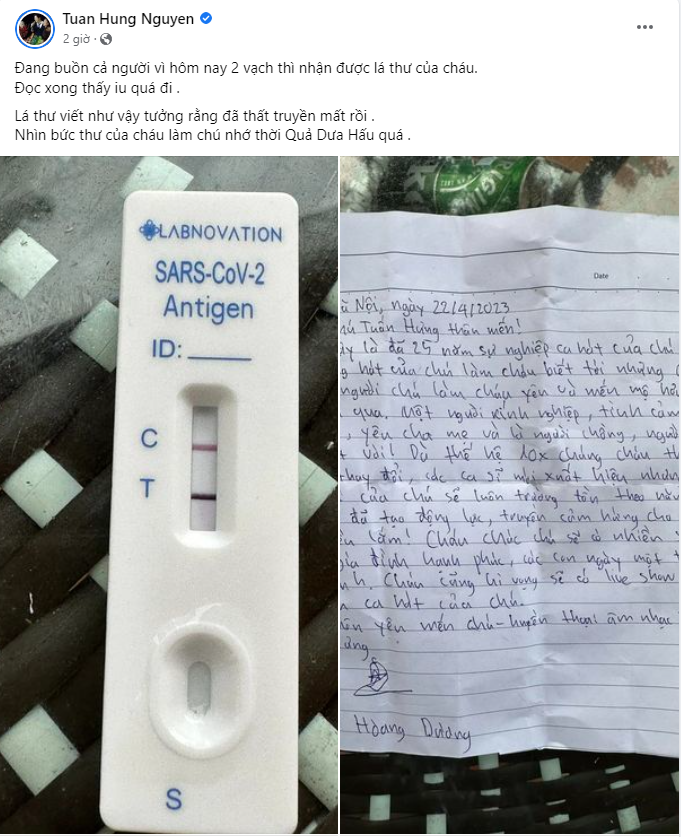Open Tuan Hung Nguyen's profile picture
This screenshot has height=837, width=681.
[x=34, y=28]
